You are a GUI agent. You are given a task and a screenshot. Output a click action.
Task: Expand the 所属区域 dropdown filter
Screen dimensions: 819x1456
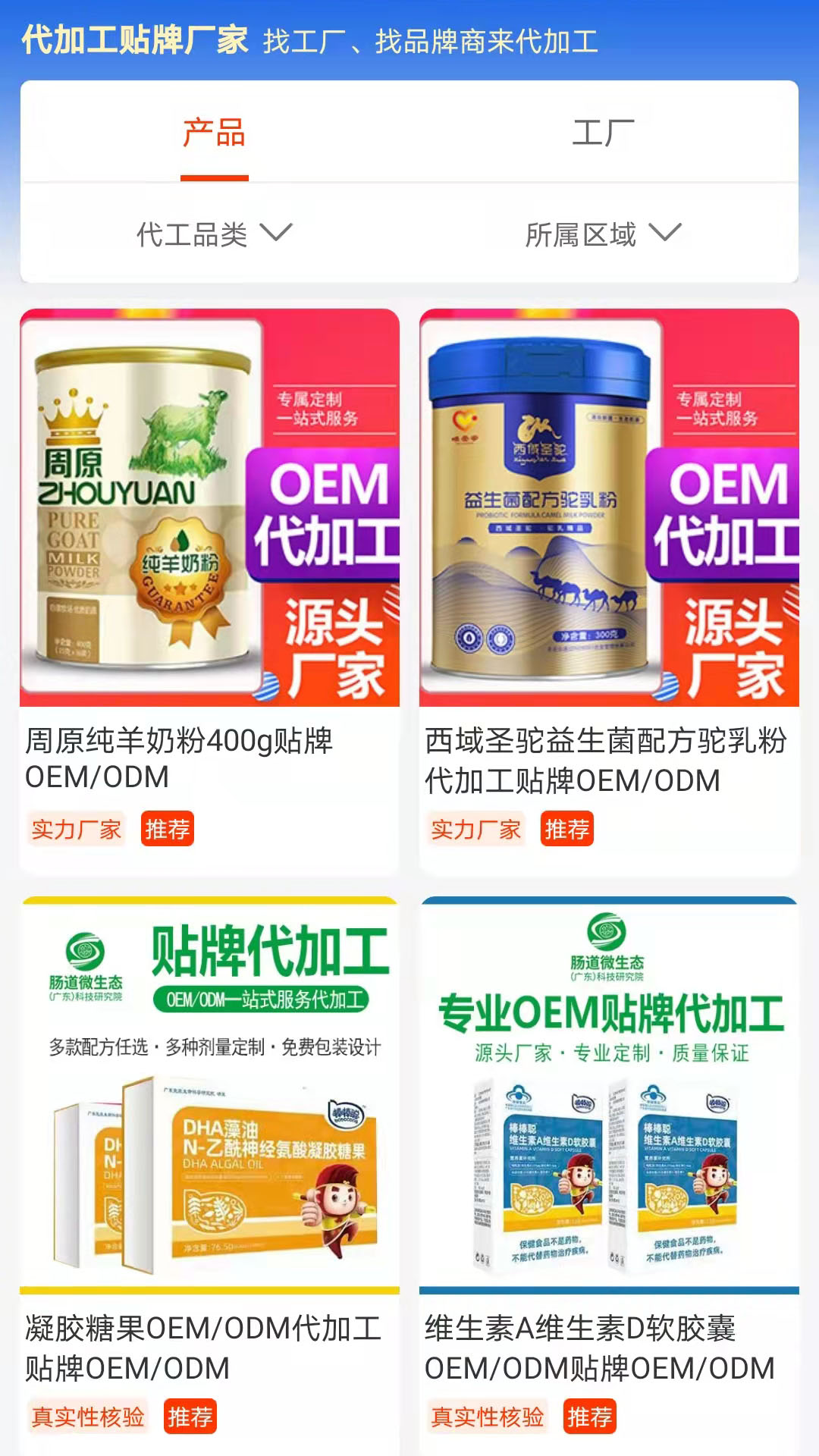coord(604,234)
